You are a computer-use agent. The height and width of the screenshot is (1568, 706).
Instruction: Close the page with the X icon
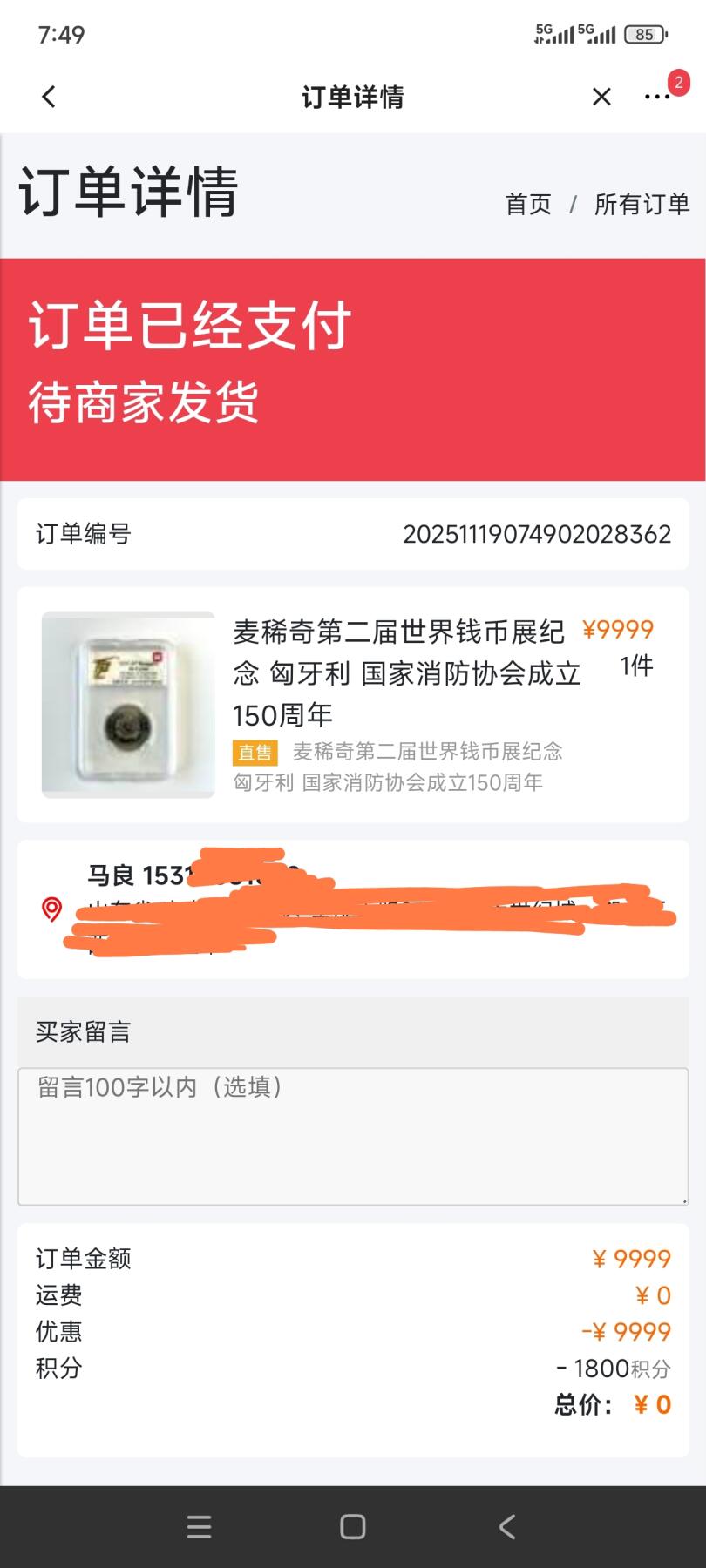point(601,97)
